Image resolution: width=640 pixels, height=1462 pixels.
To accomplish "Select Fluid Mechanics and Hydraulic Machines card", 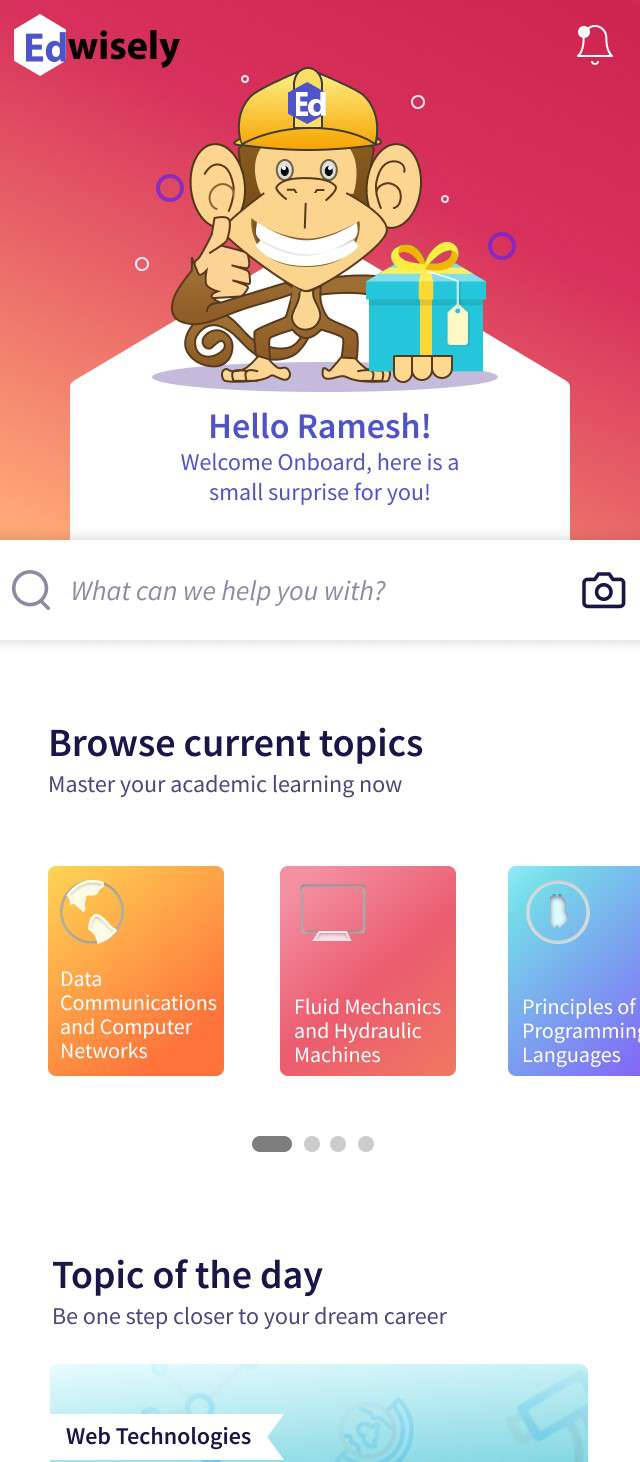I will (368, 971).
